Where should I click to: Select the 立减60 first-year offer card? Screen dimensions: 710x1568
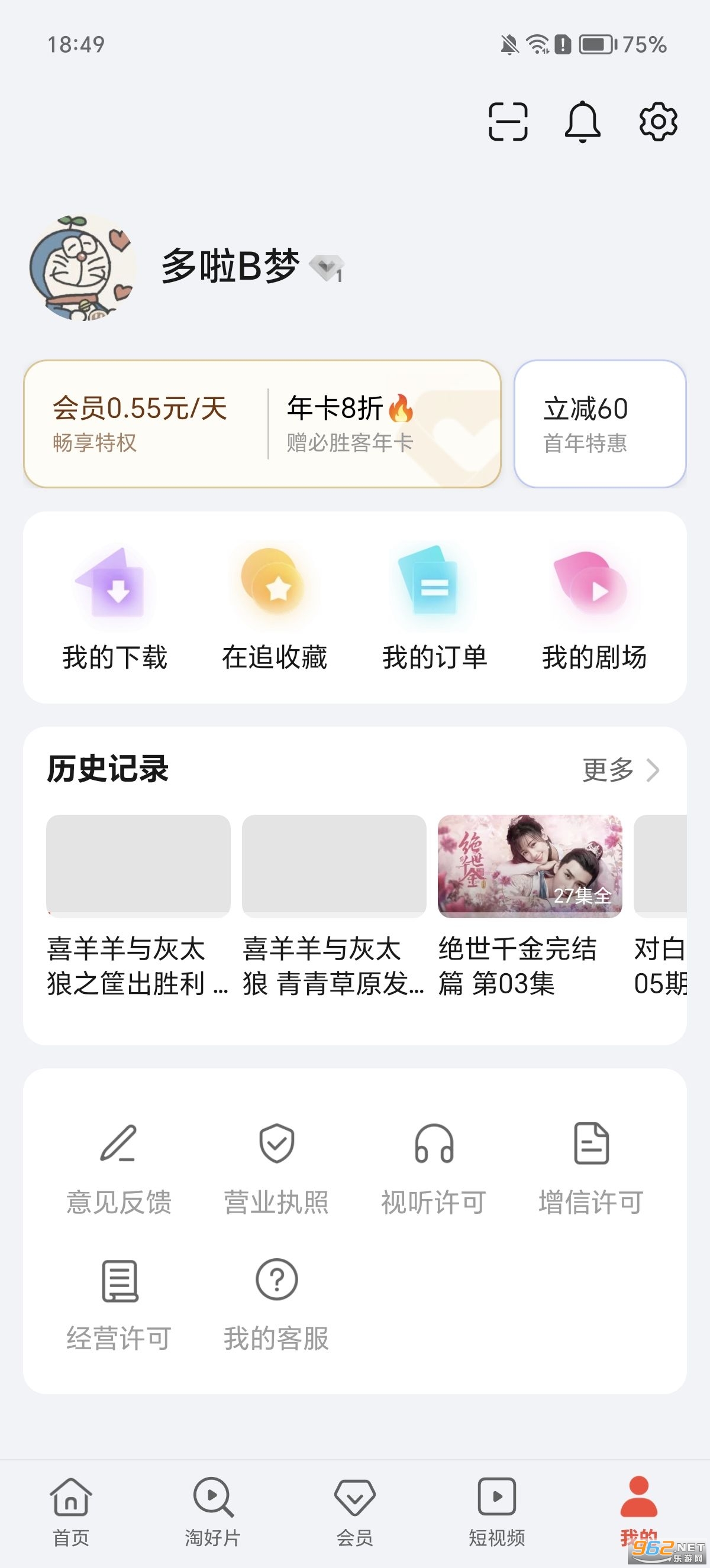[x=601, y=425]
